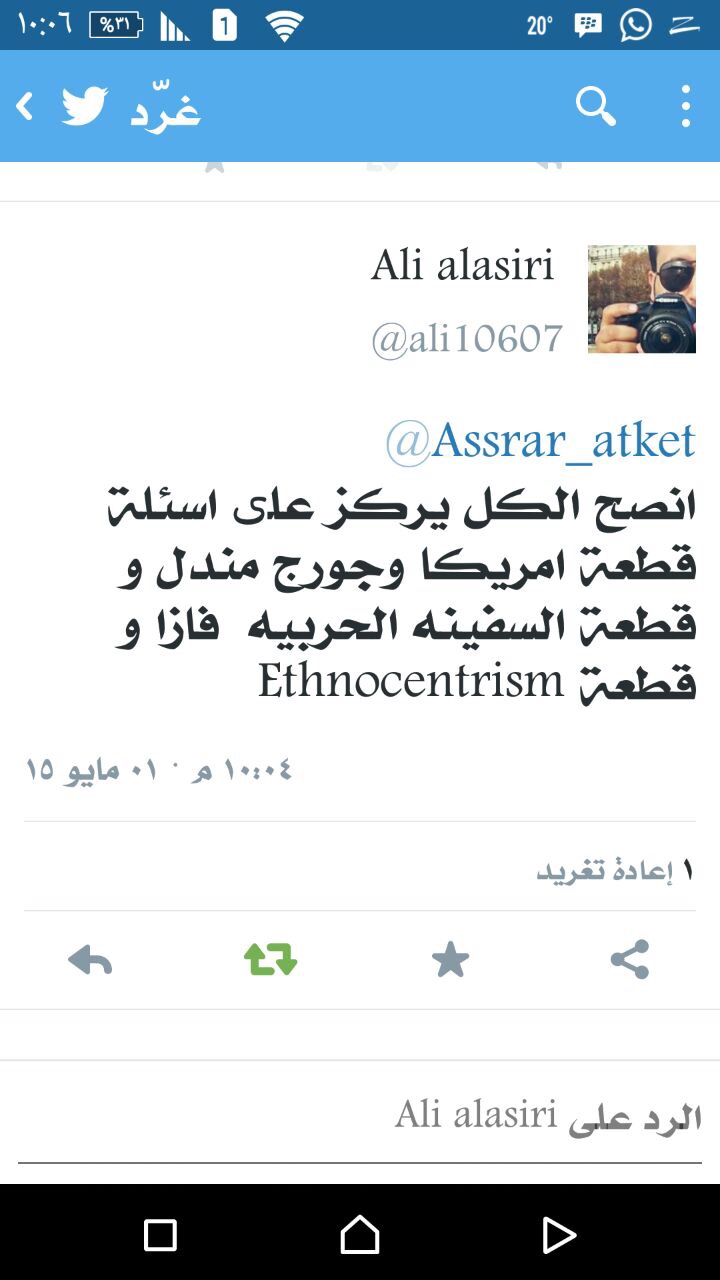Share this tweet
Screen dimensions: 720x1280
click(630, 960)
